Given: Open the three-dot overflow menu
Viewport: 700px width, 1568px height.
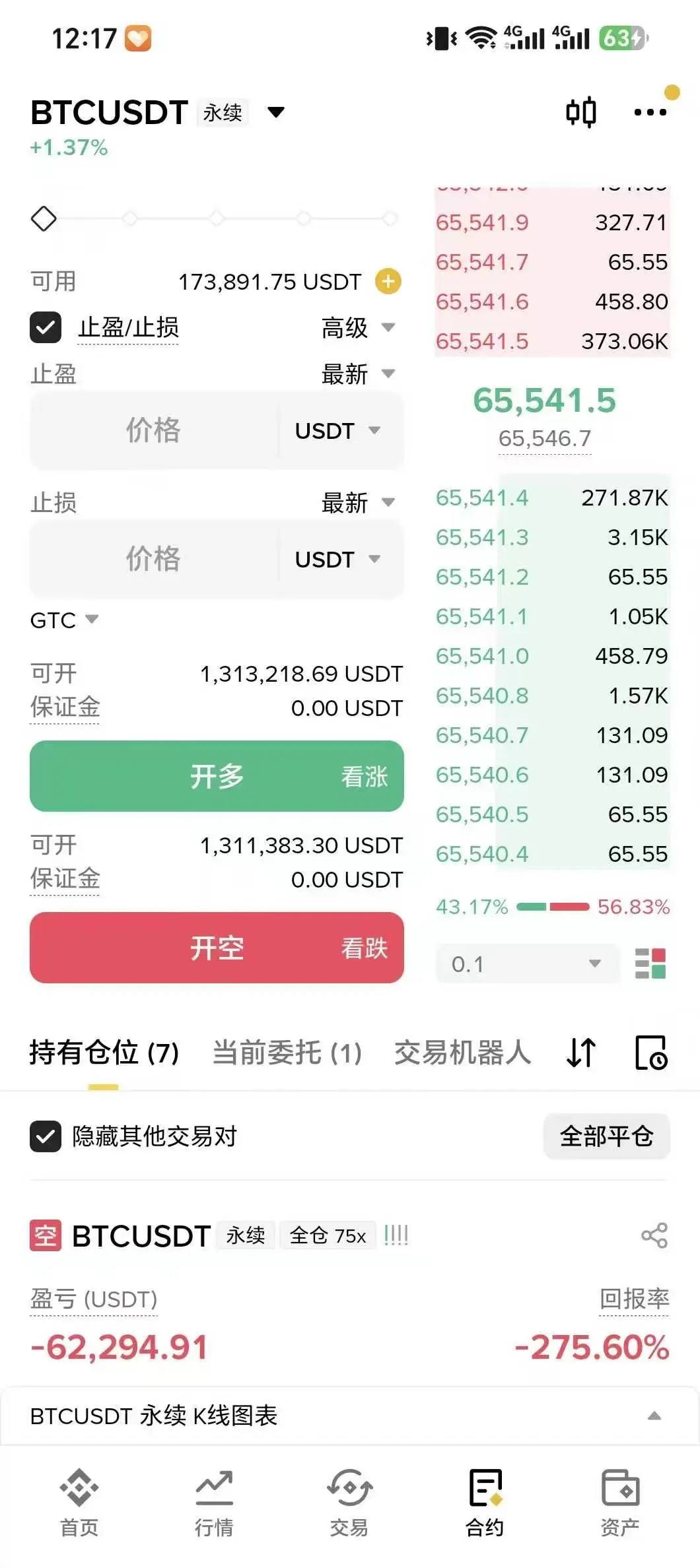Looking at the screenshot, I should 650,113.
